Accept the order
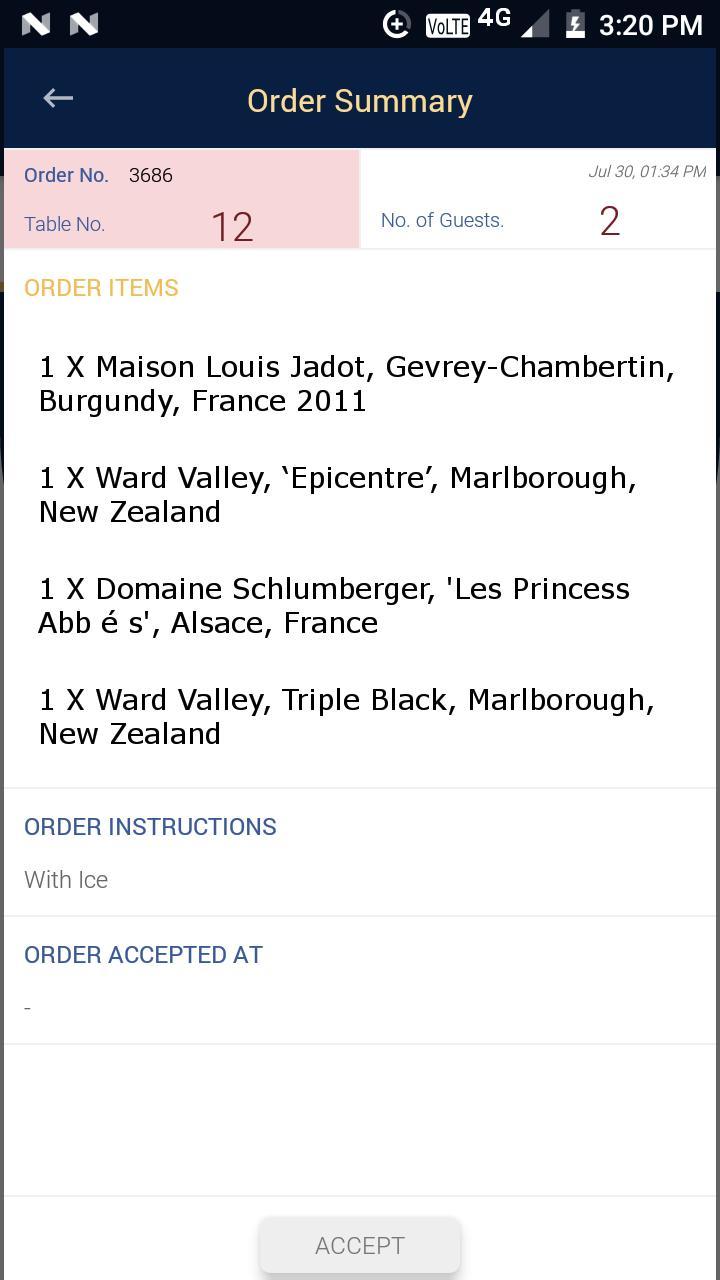Viewport: 720px width, 1280px height. coord(360,1245)
